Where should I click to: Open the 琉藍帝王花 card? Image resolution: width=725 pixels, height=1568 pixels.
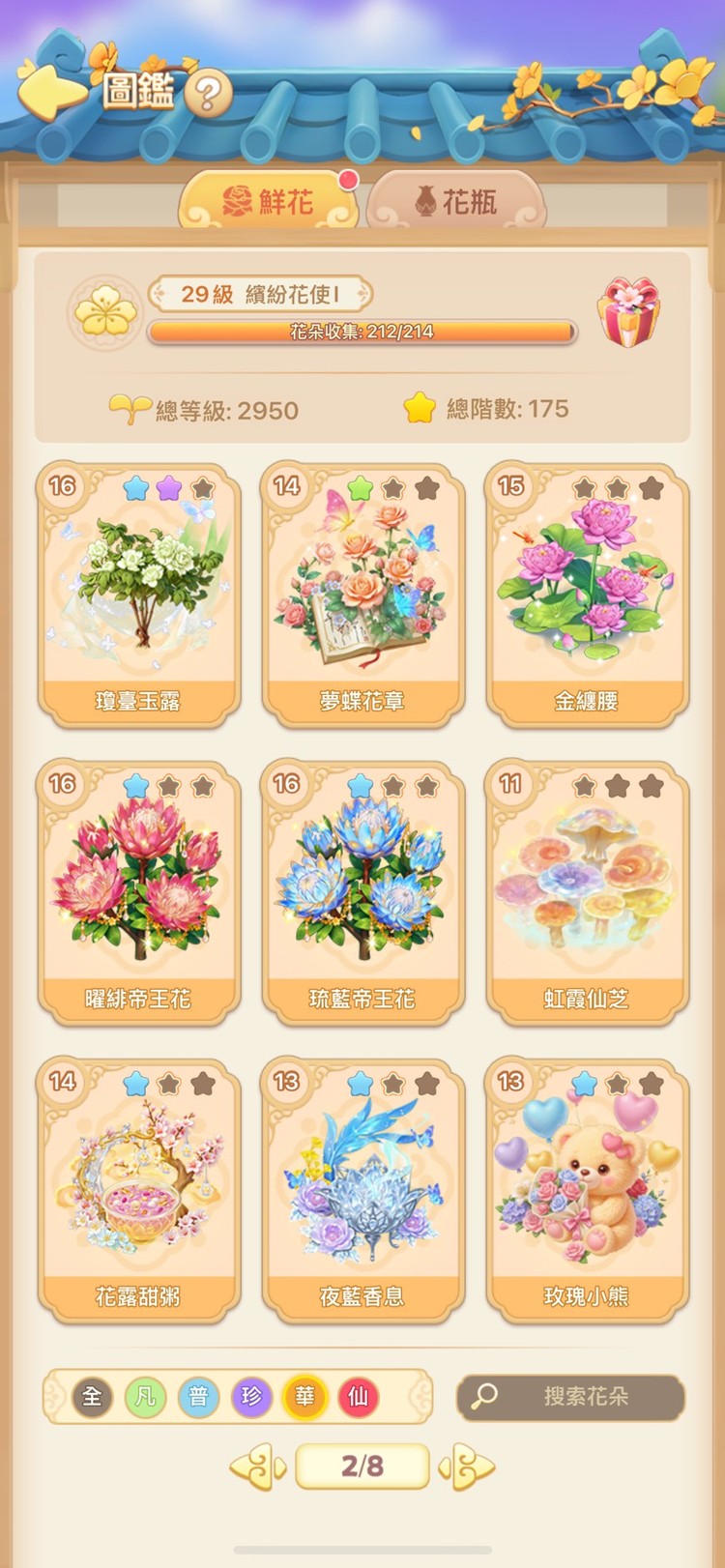coord(362,892)
